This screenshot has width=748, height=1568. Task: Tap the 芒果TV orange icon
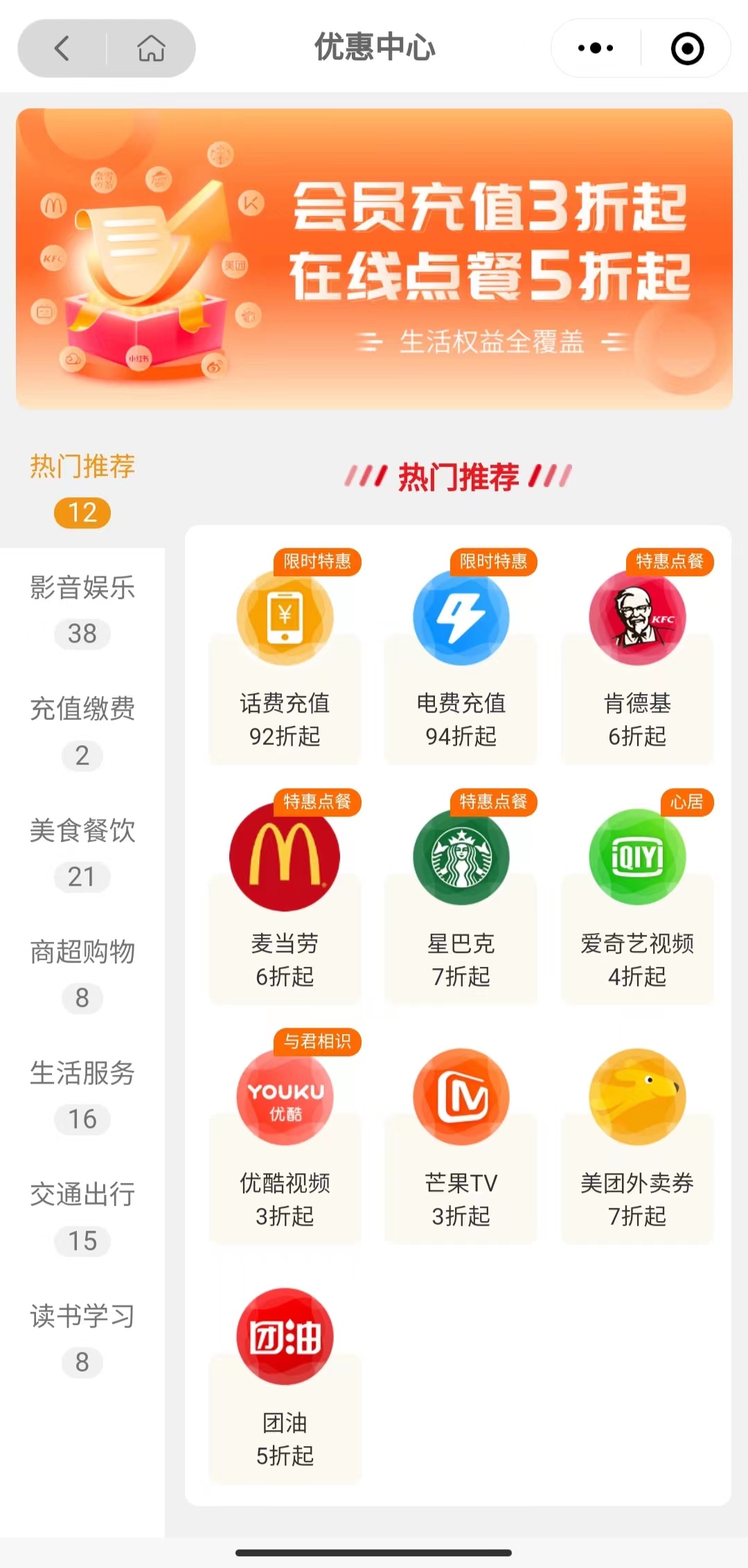(461, 1095)
